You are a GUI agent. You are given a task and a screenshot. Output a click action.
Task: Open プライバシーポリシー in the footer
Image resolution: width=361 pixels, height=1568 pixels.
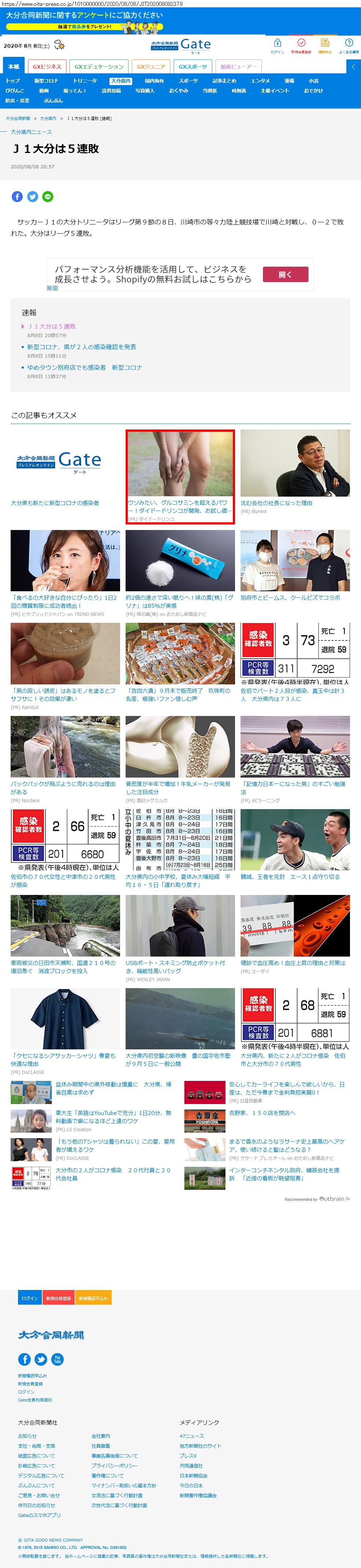114,1465
